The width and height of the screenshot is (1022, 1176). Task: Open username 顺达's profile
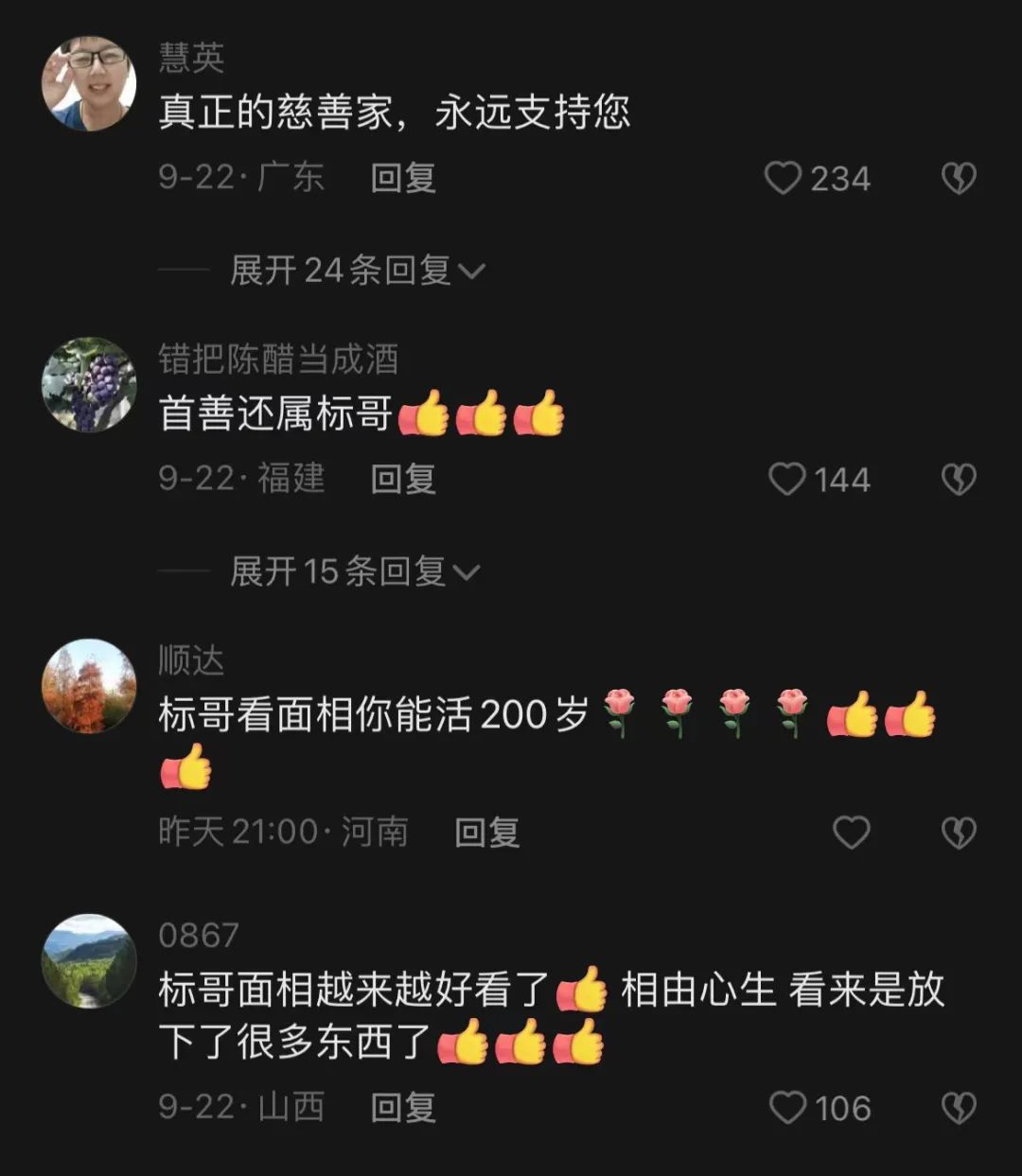pos(191,660)
